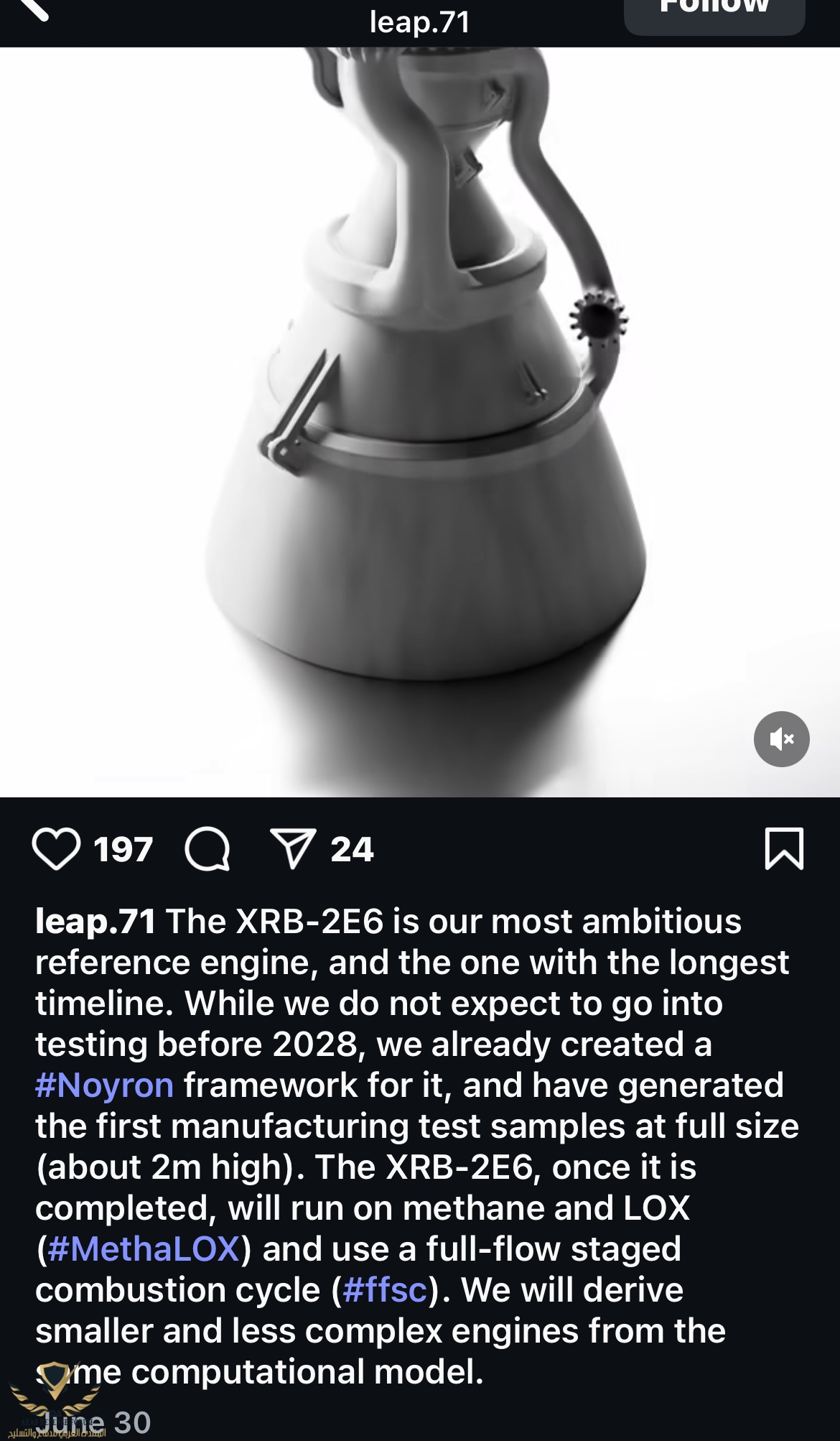This screenshot has width=840, height=1441.
Task: Open the #Noyron hashtag
Action: [x=105, y=1085]
